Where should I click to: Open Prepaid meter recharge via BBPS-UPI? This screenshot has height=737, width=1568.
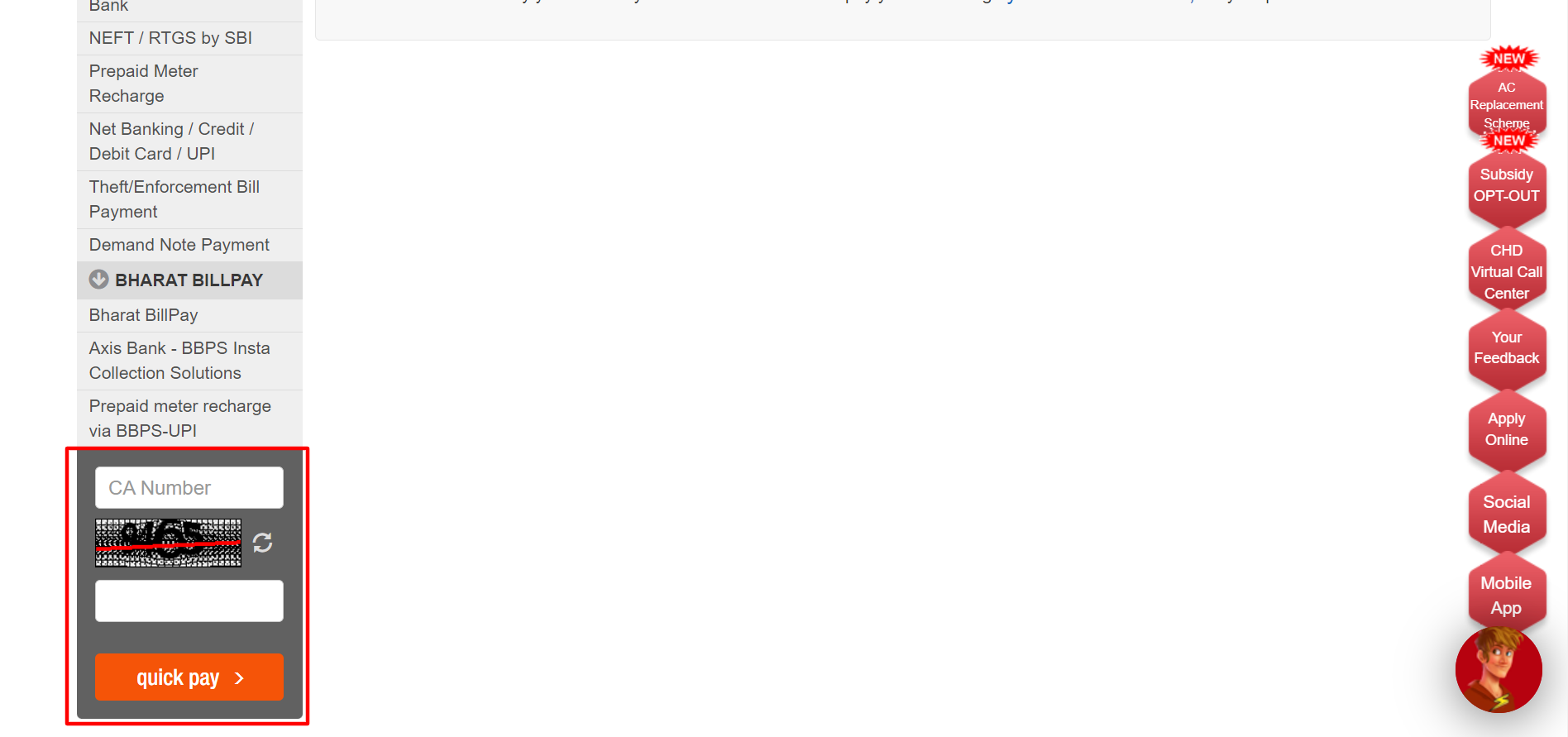[x=179, y=419]
